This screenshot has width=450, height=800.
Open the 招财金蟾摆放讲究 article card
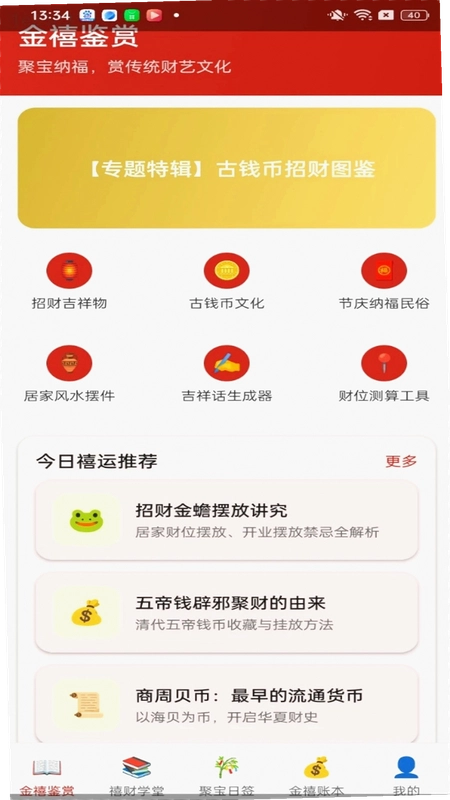tap(227, 520)
